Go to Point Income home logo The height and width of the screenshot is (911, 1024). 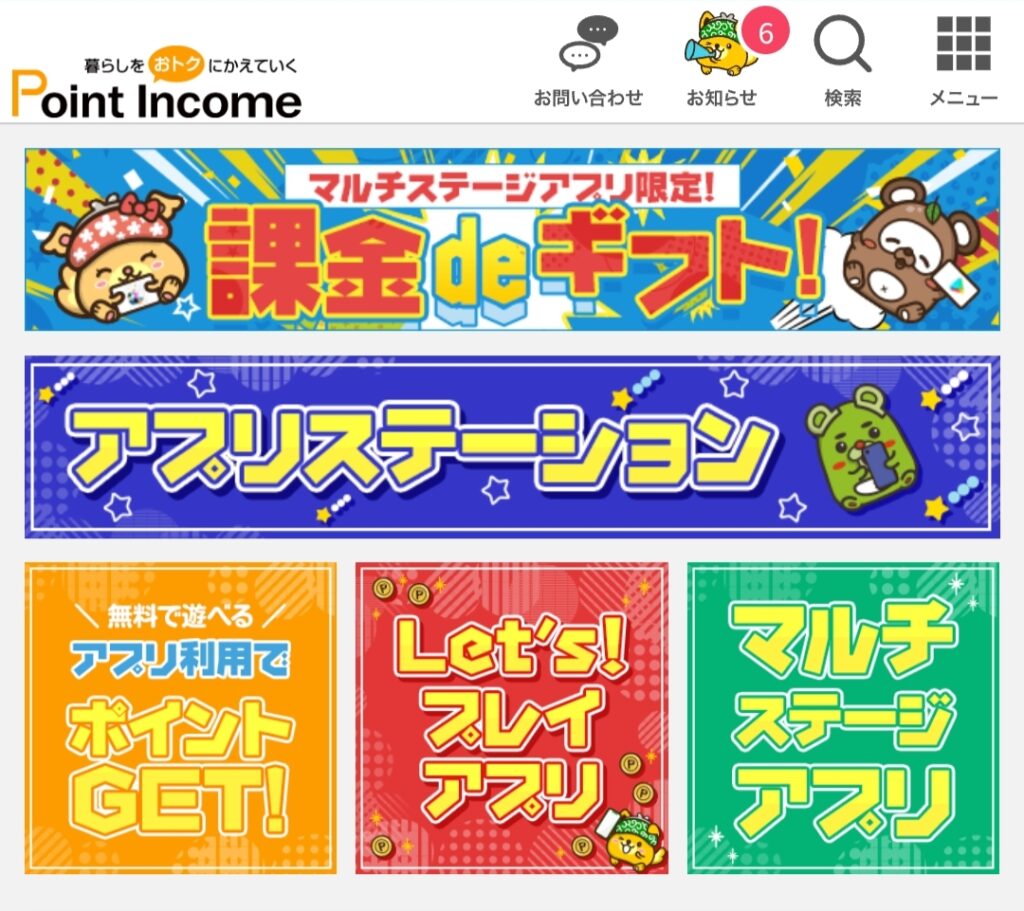click(x=157, y=88)
